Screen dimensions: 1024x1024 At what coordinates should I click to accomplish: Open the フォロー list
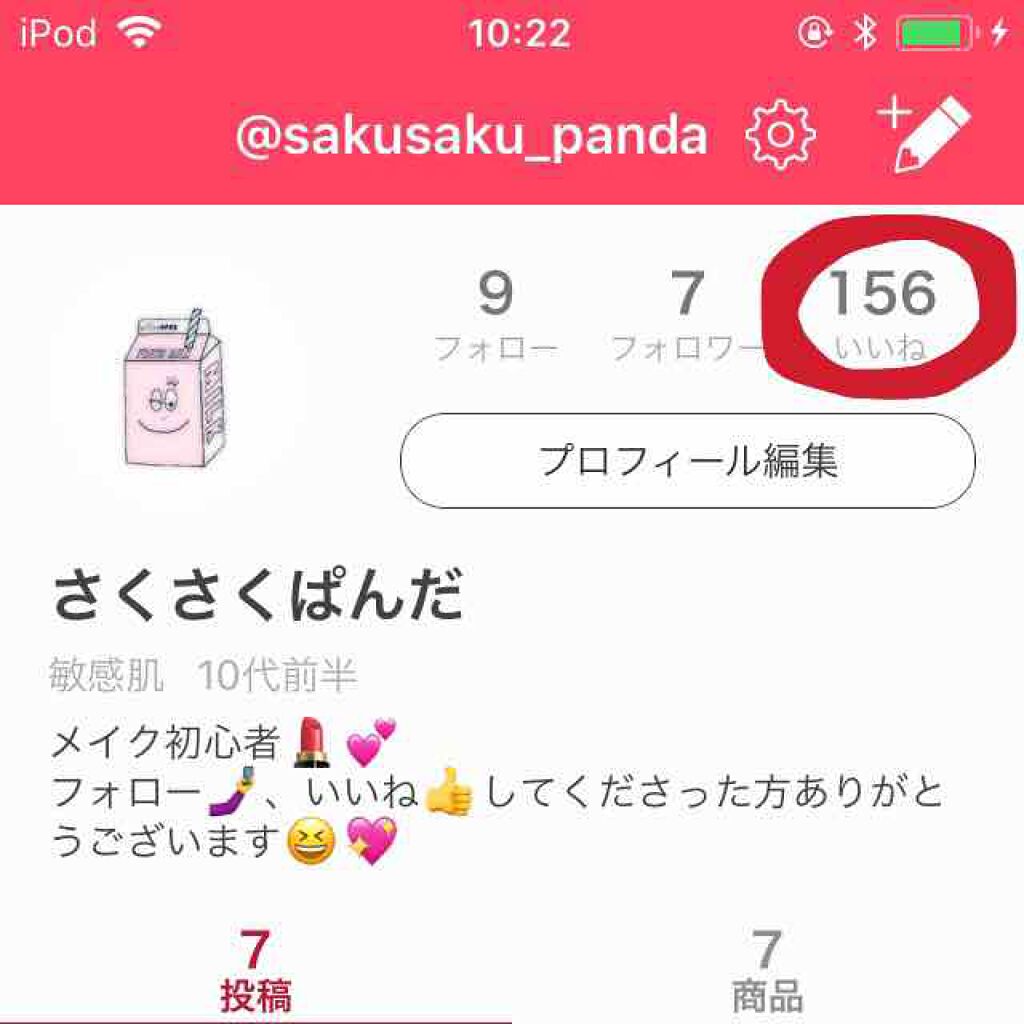pos(496,314)
